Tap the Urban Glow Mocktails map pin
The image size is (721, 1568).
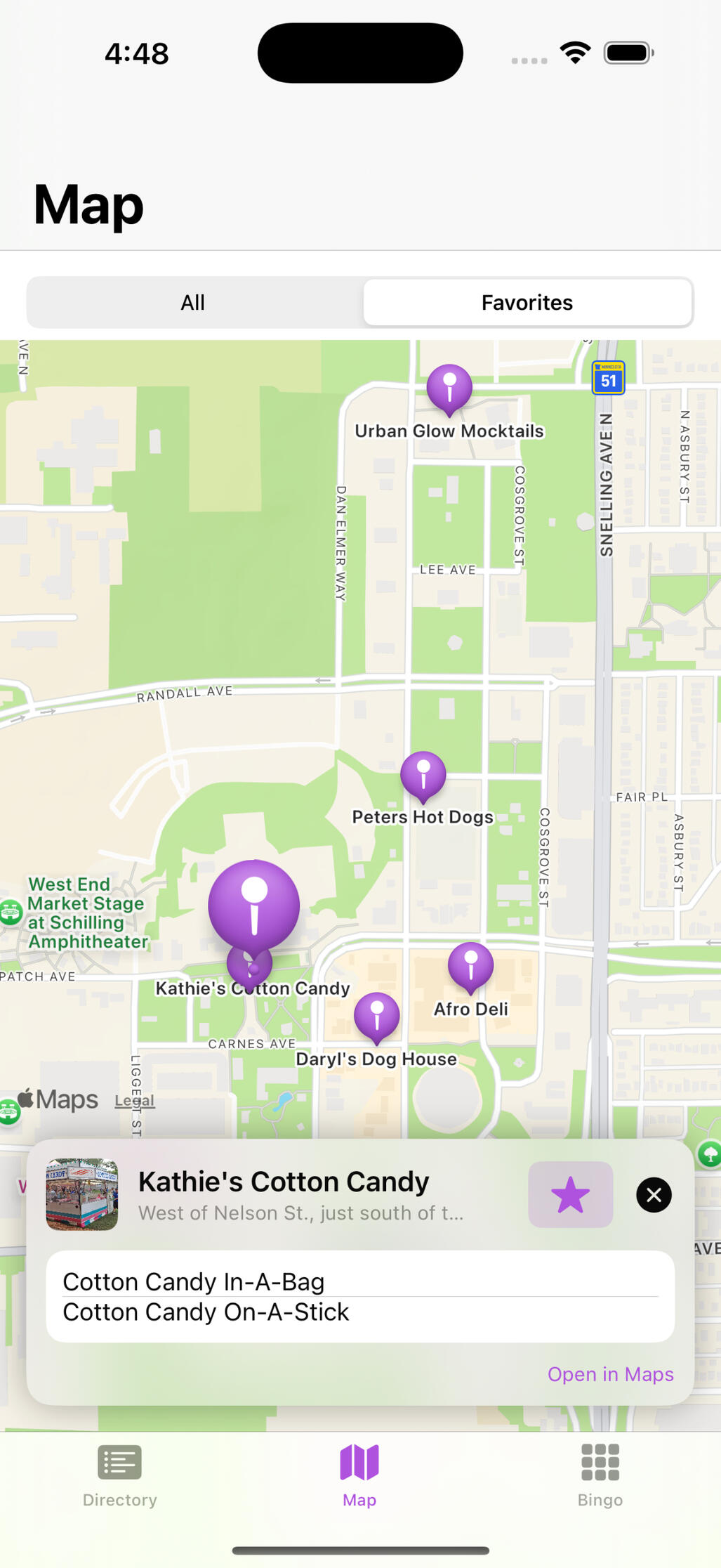tap(449, 387)
